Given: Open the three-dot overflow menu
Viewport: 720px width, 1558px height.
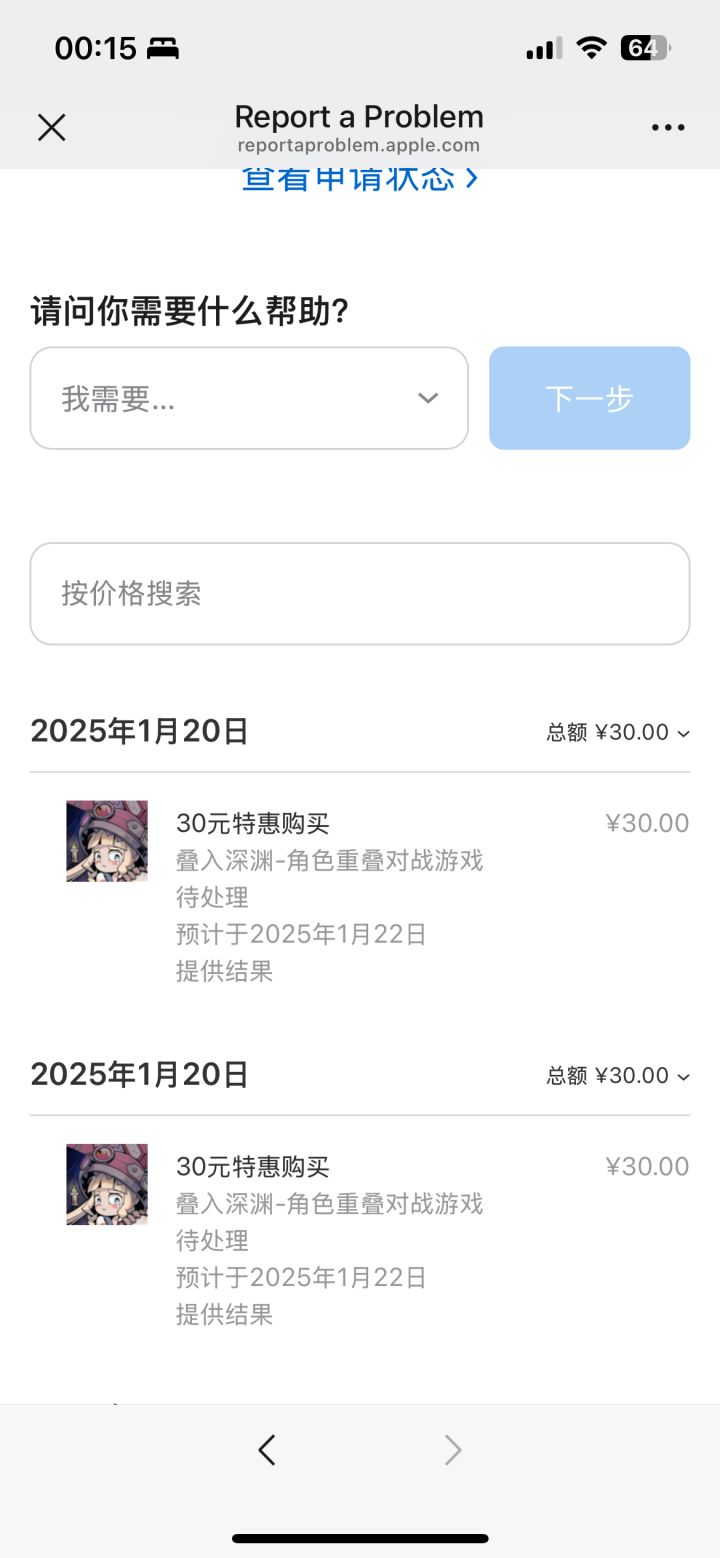Looking at the screenshot, I should coord(667,127).
